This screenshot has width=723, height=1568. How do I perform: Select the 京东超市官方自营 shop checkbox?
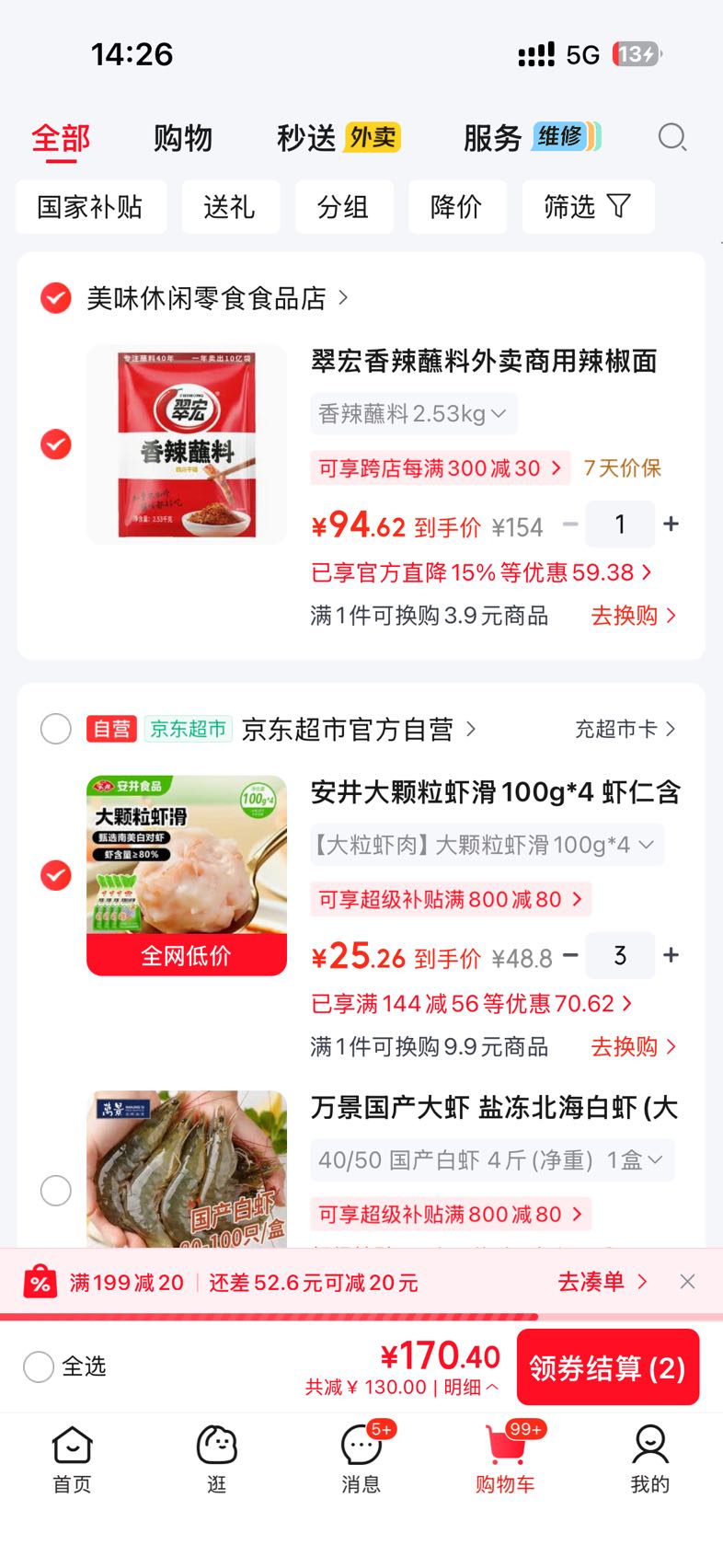click(56, 729)
